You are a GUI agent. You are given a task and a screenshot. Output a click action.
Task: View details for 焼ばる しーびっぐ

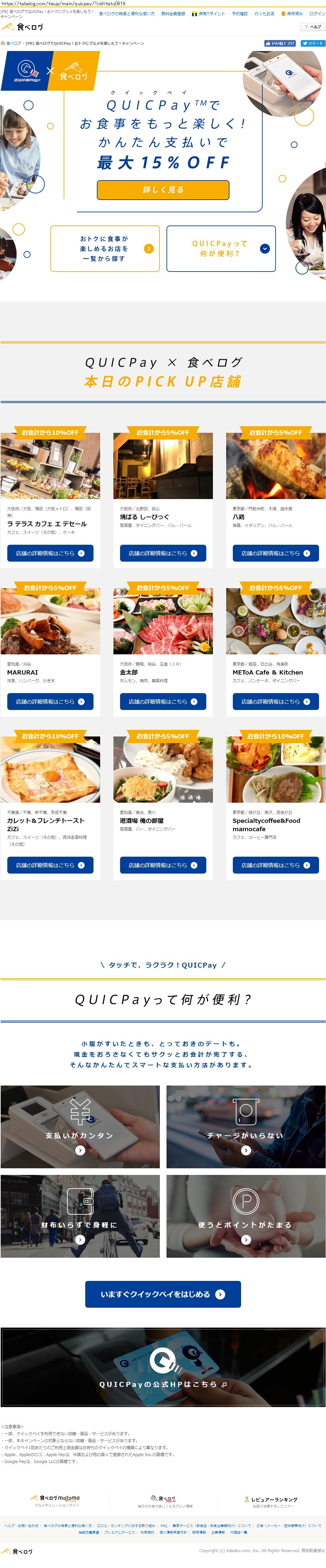coord(163,553)
